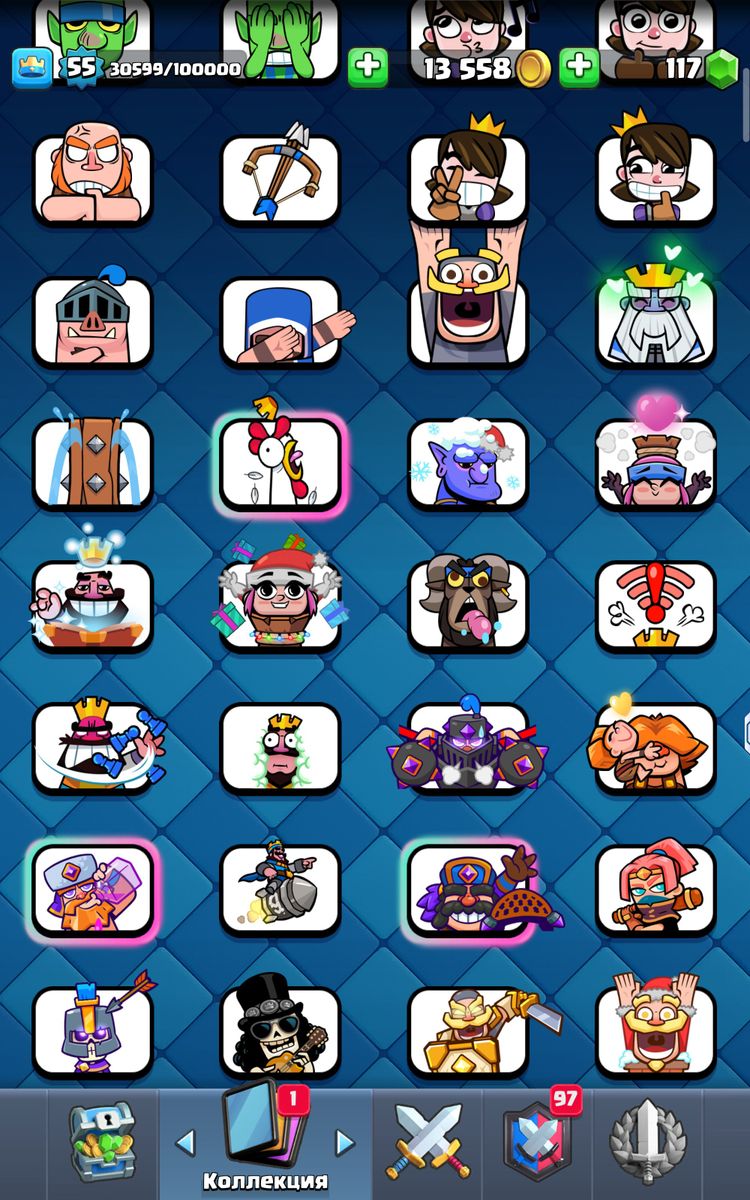Select the Wi-Fi warning emote

[x=656, y=605]
